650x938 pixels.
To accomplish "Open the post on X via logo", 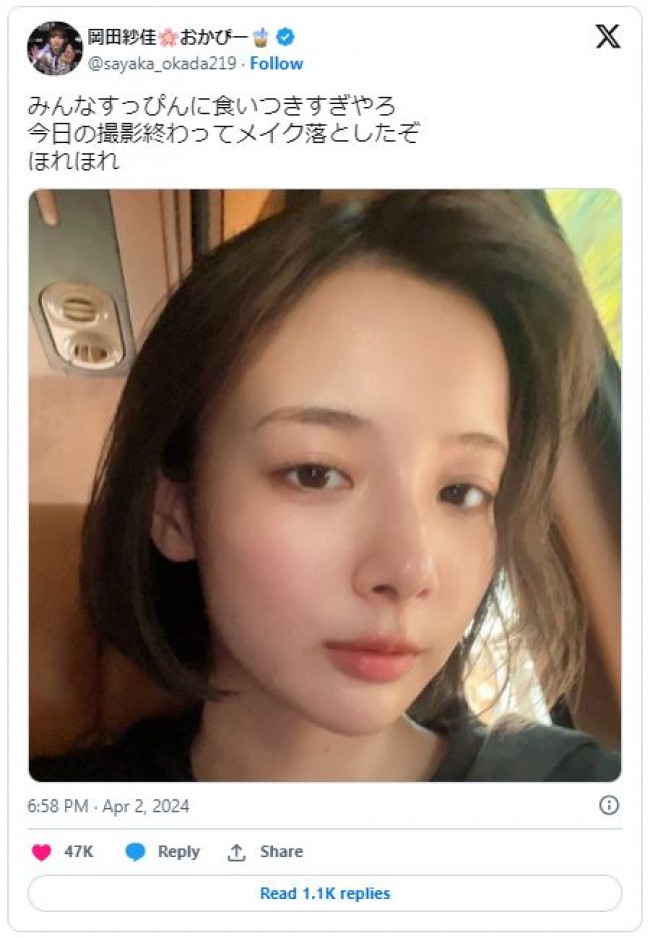I will click(x=607, y=37).
